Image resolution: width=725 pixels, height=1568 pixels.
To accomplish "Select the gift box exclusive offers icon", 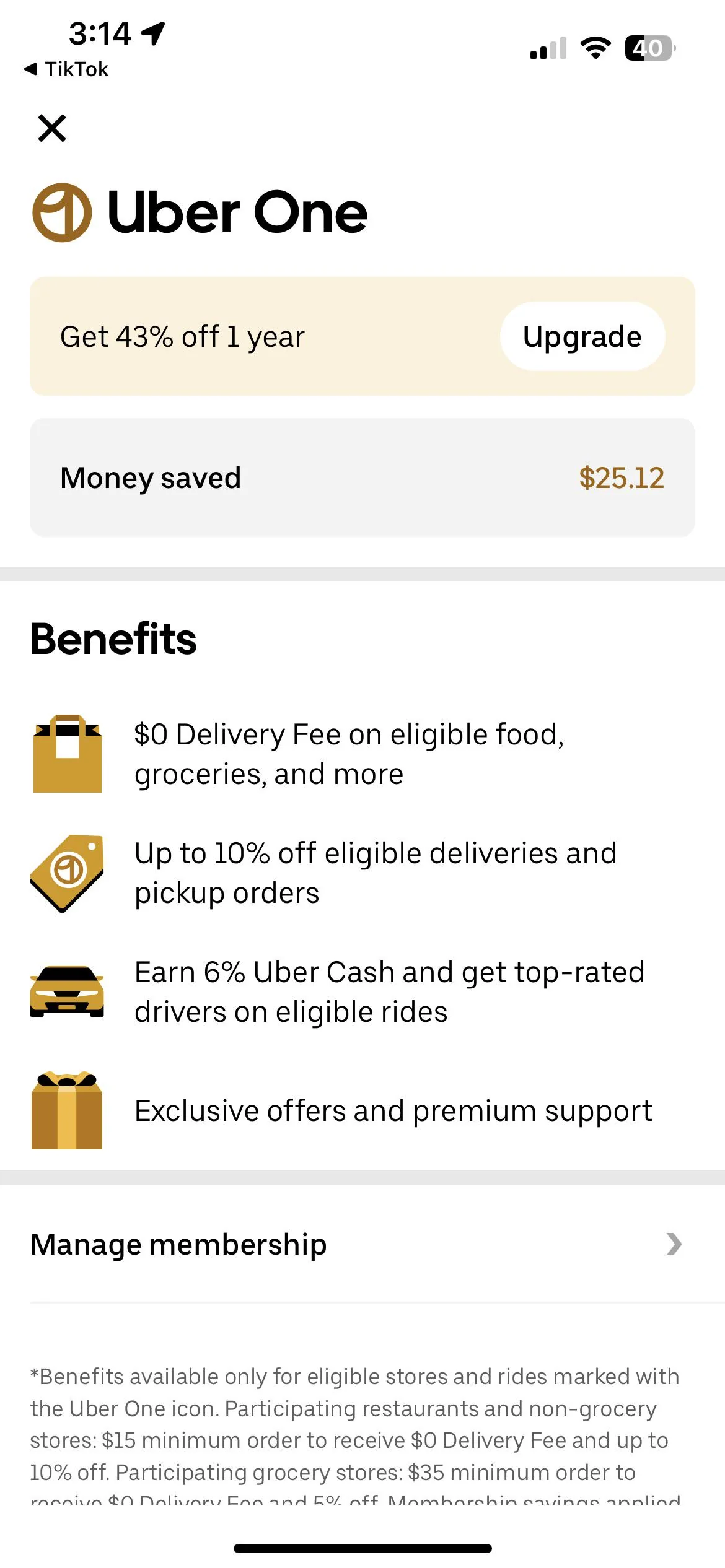I will (67, 1110).
